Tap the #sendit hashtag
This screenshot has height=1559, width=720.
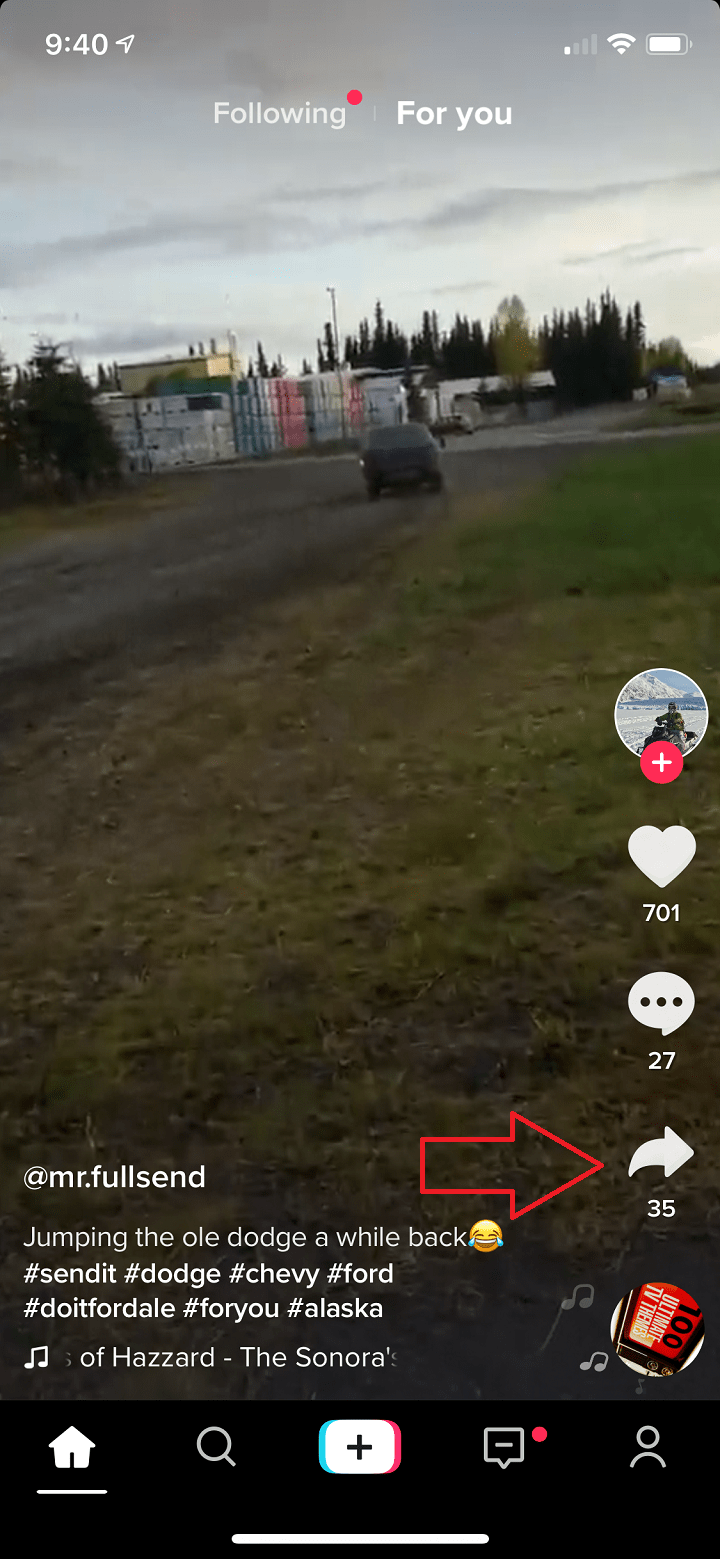[x=62, y=1274]
